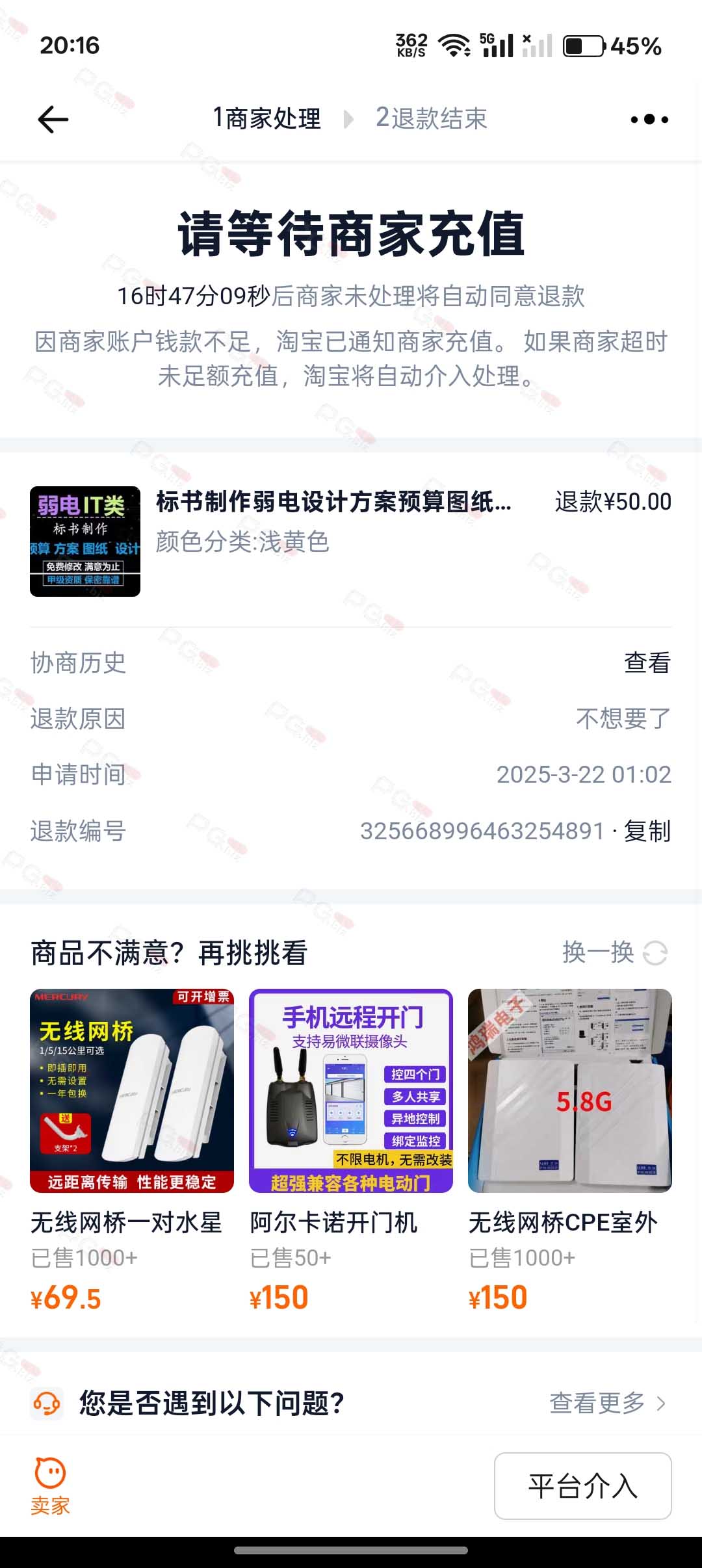Tap 查看更多 for more problems
The width and height of the screenshot is (702, 1568).
click(x=607, y=1403)
